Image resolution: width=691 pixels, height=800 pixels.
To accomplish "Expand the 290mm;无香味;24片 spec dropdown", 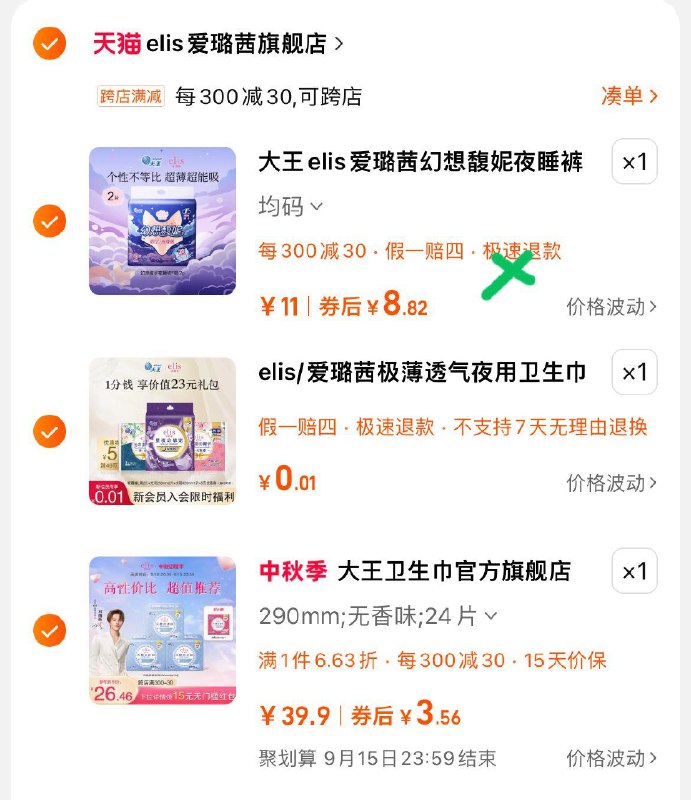I will tap(378, 616).
